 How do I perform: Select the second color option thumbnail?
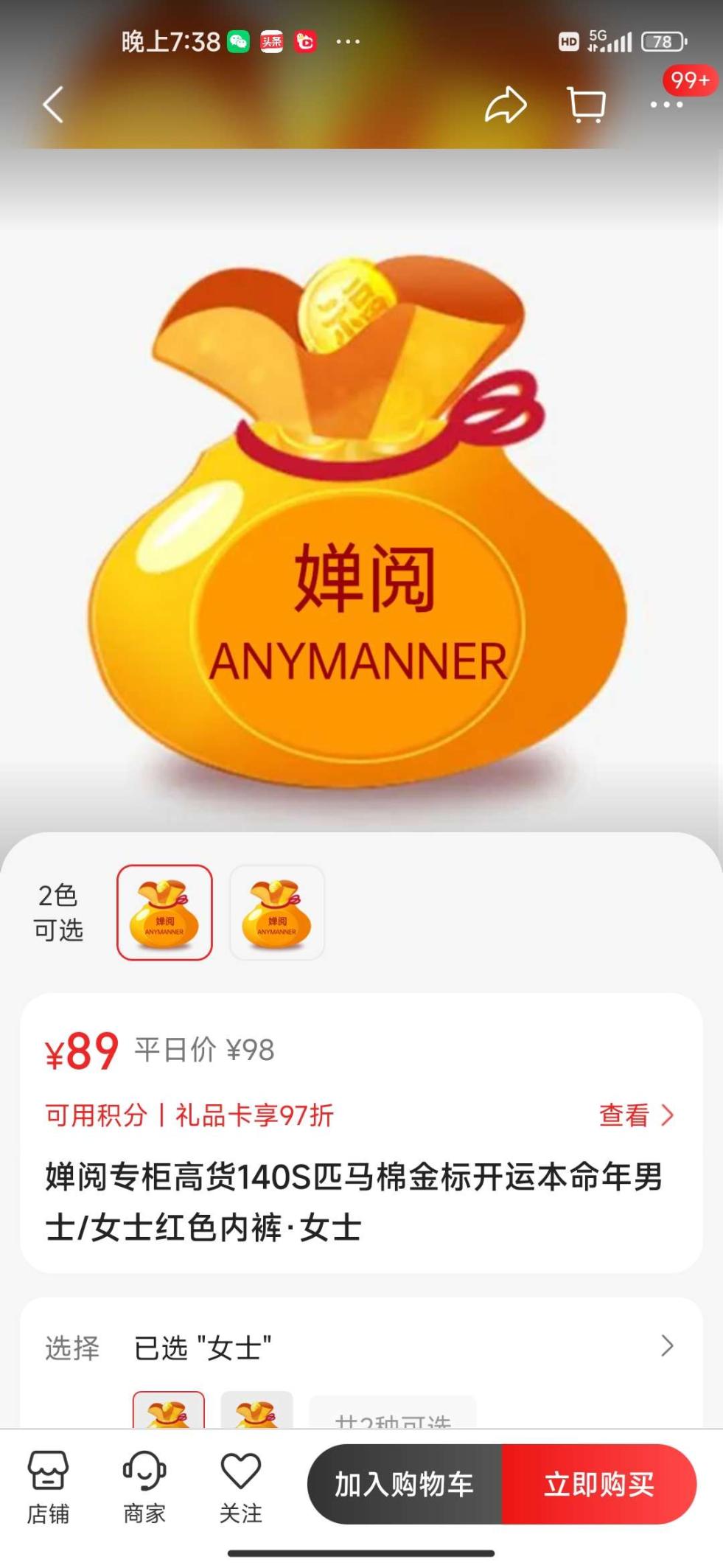pos(277,913)
